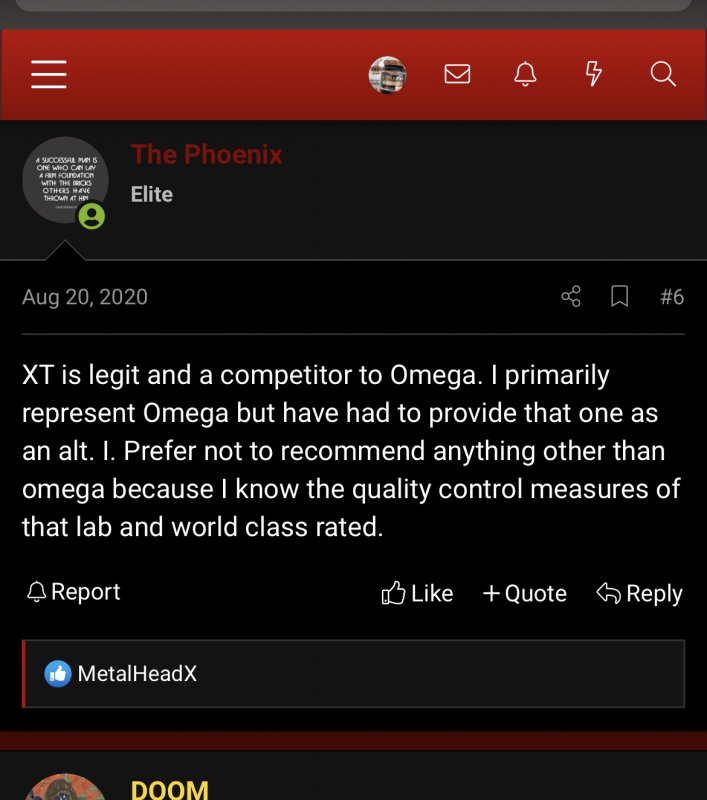Open the notifications bell in header

[525, 74]
